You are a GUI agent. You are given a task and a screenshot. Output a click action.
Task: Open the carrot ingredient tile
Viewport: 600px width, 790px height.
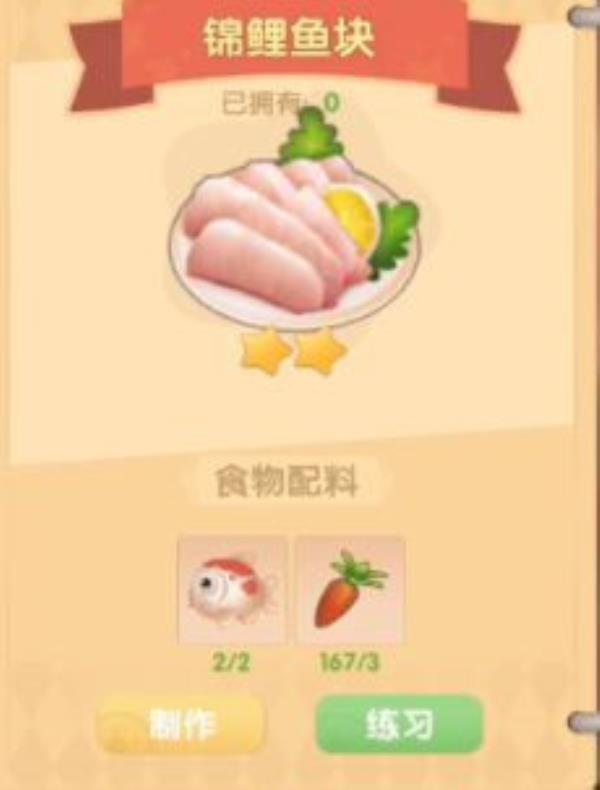tap(350, 590)
